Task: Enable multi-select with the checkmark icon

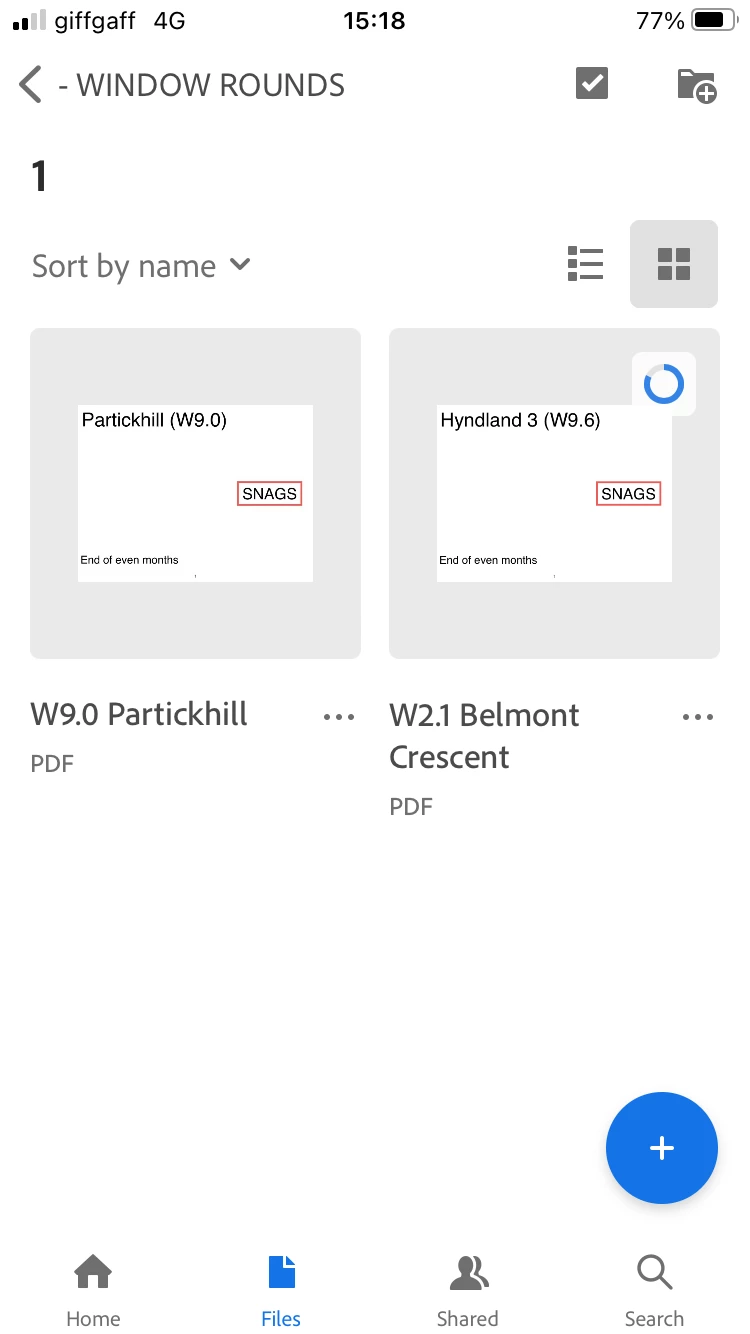Action: pyautogui.click(x=592, y=84)
